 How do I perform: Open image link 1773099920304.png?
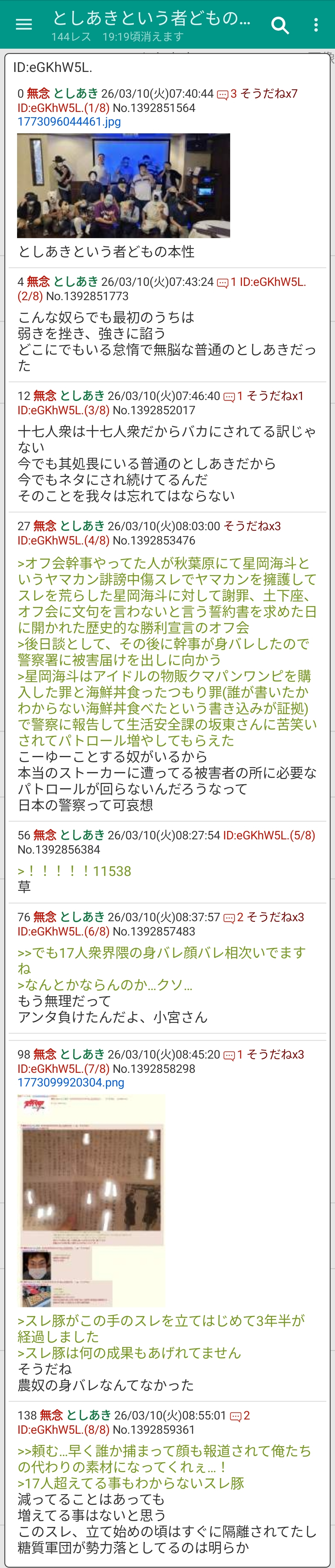[71, 1082]
